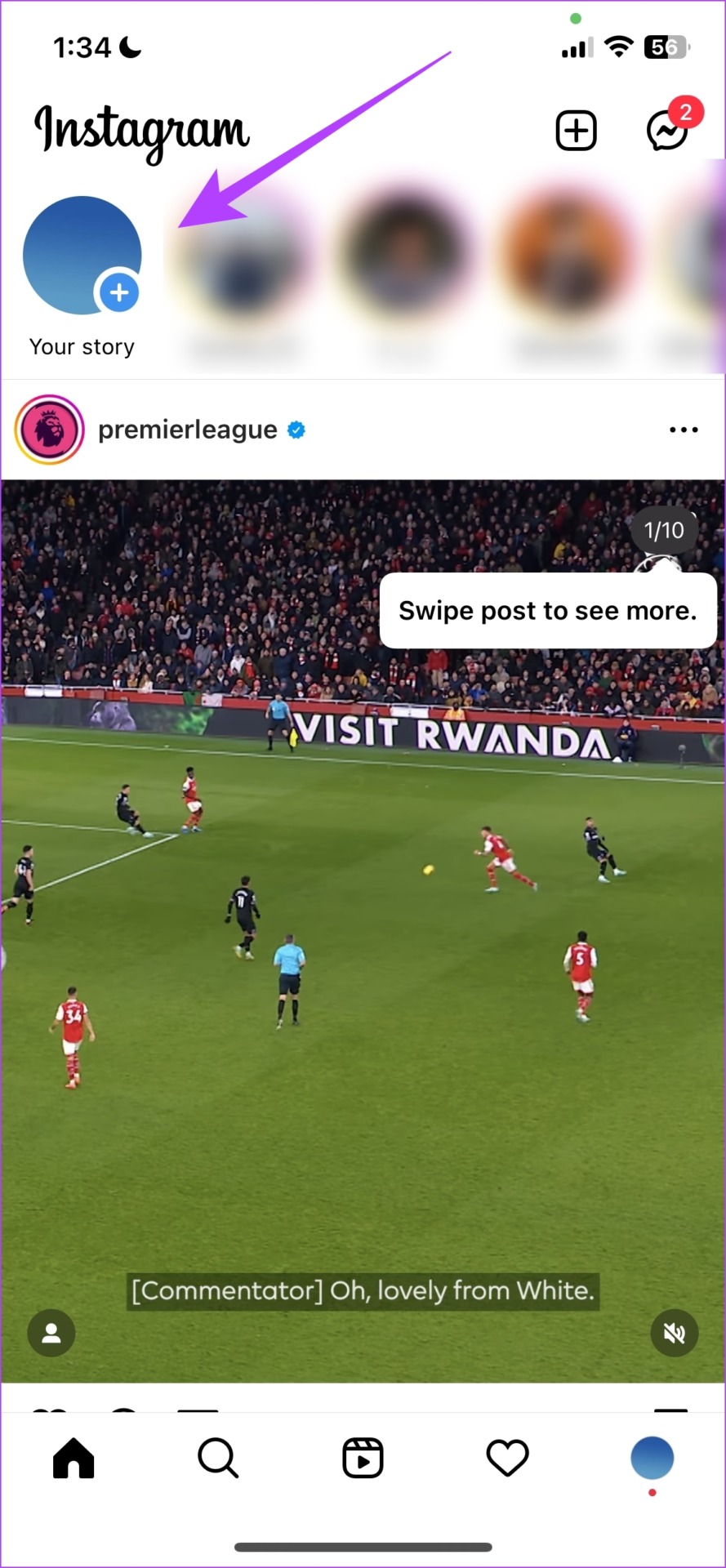Open Messenger direct messages

668,131
